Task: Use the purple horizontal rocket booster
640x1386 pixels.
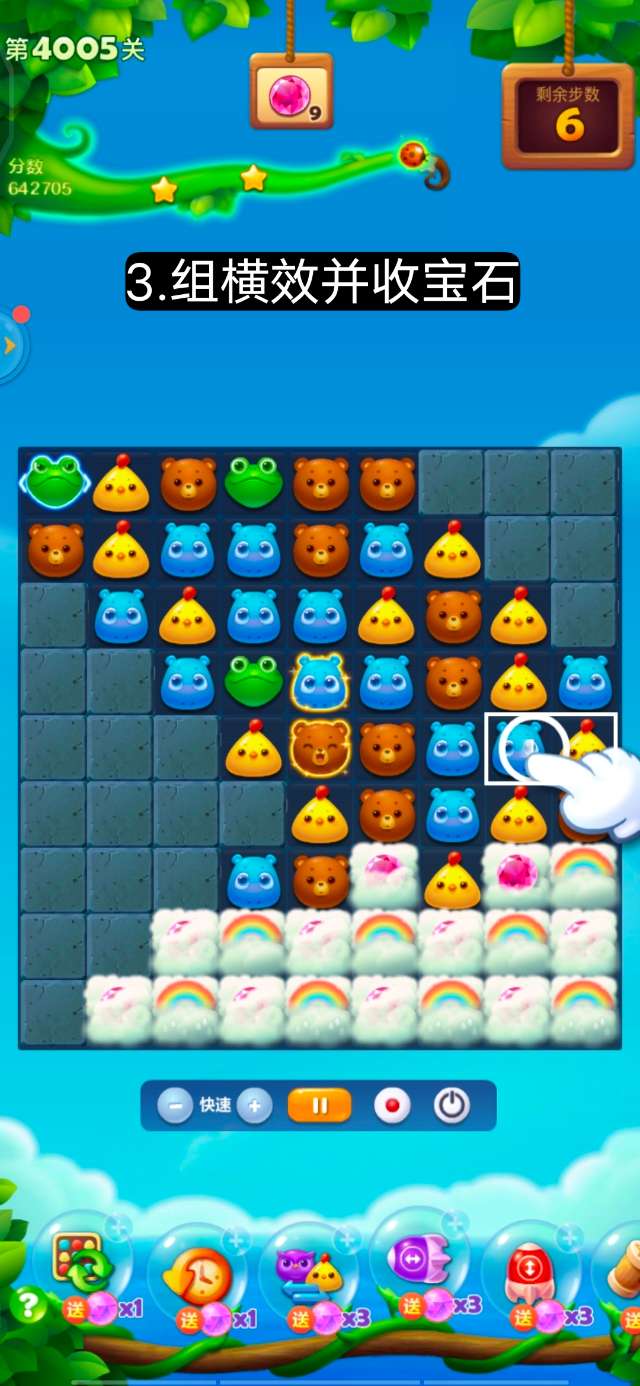Action: point(414,1262)
